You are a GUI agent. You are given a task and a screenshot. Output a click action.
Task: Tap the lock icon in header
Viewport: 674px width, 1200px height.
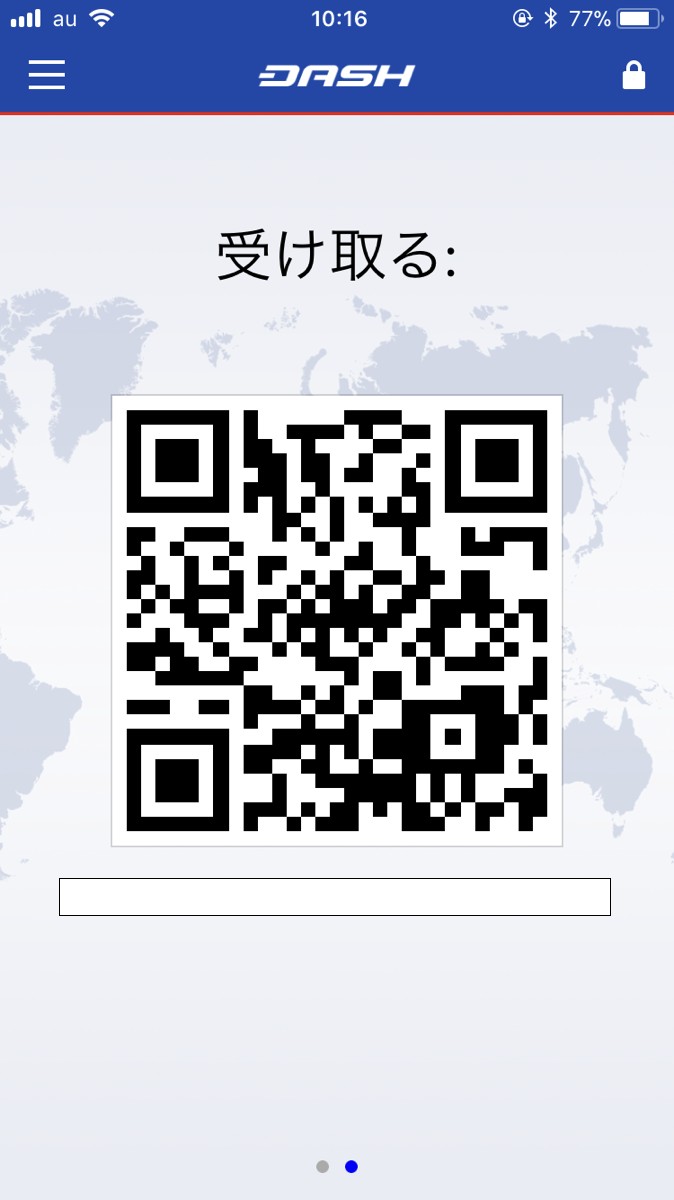click(633, 76)
